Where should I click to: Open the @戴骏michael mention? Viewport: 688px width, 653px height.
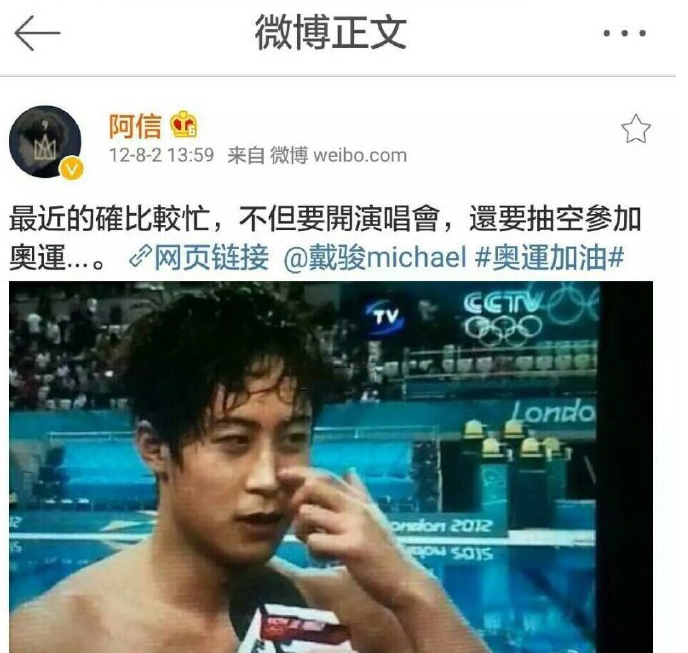coord(375,258)
